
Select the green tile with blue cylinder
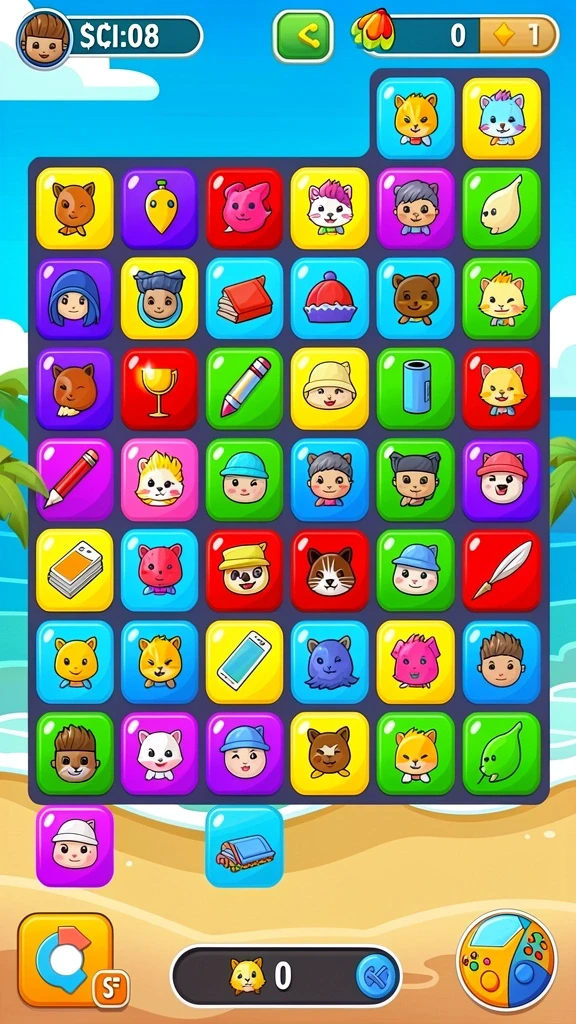point(415,389)
